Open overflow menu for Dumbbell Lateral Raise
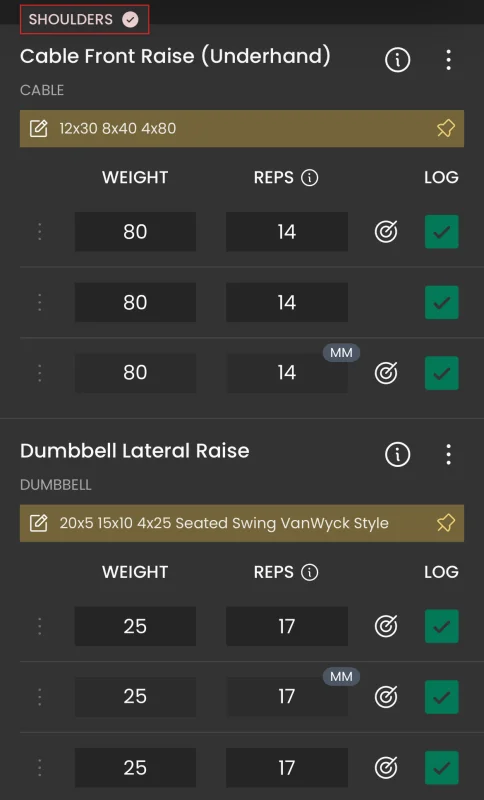Screen dimensions: 484x800 click(x=448, y=454)
